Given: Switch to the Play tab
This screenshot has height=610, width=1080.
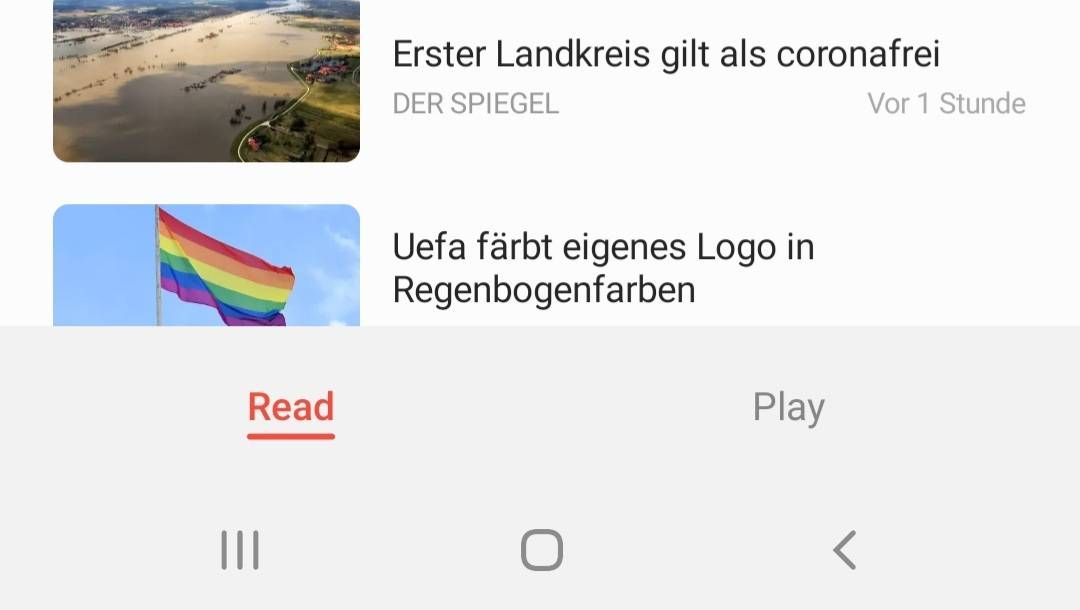Looking at the screenshot, I should tap(788, 408).
